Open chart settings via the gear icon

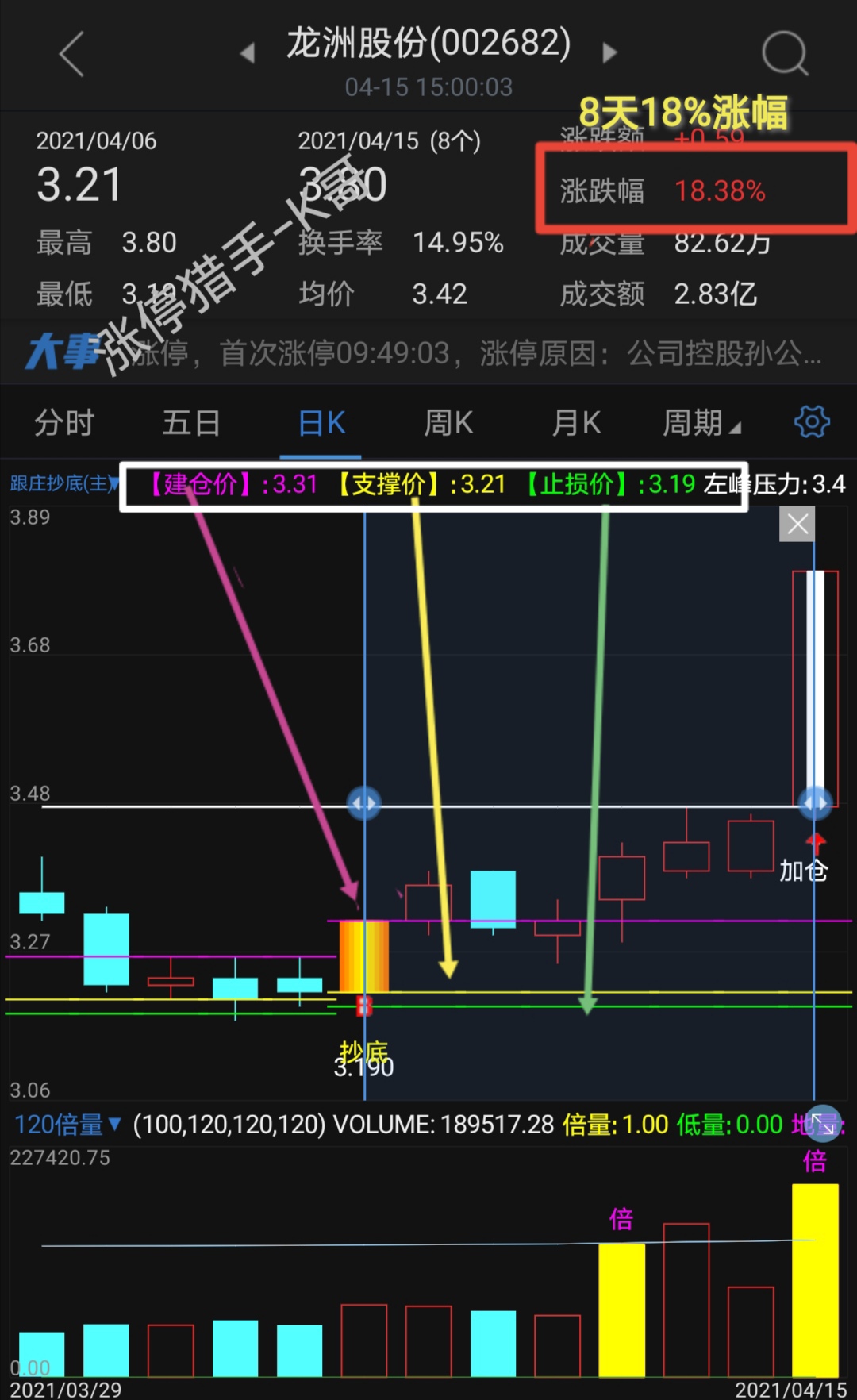tap(812, 421)
